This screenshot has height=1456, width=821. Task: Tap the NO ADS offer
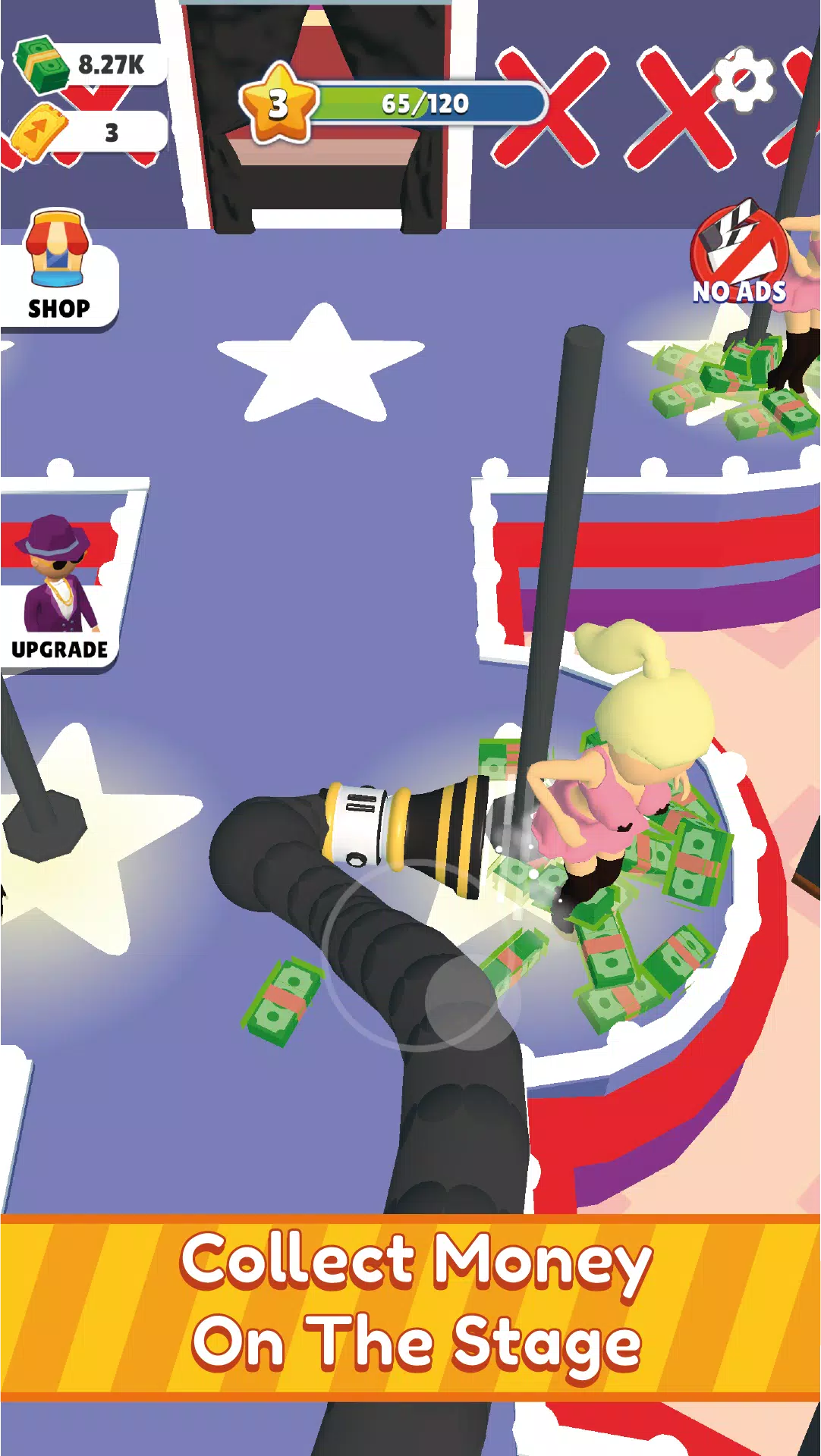pos(738,254)
